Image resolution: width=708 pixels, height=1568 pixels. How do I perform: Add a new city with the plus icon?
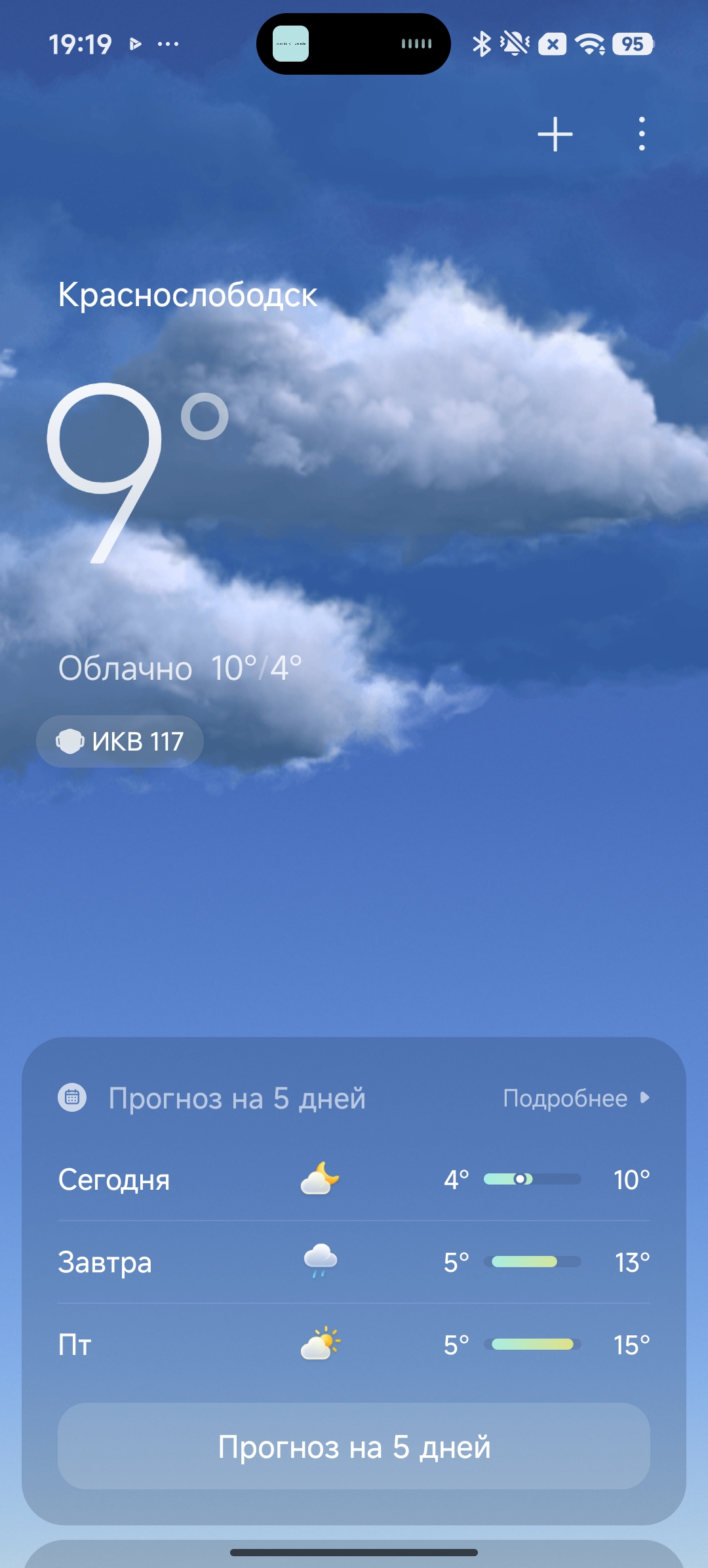click(555, 134)
